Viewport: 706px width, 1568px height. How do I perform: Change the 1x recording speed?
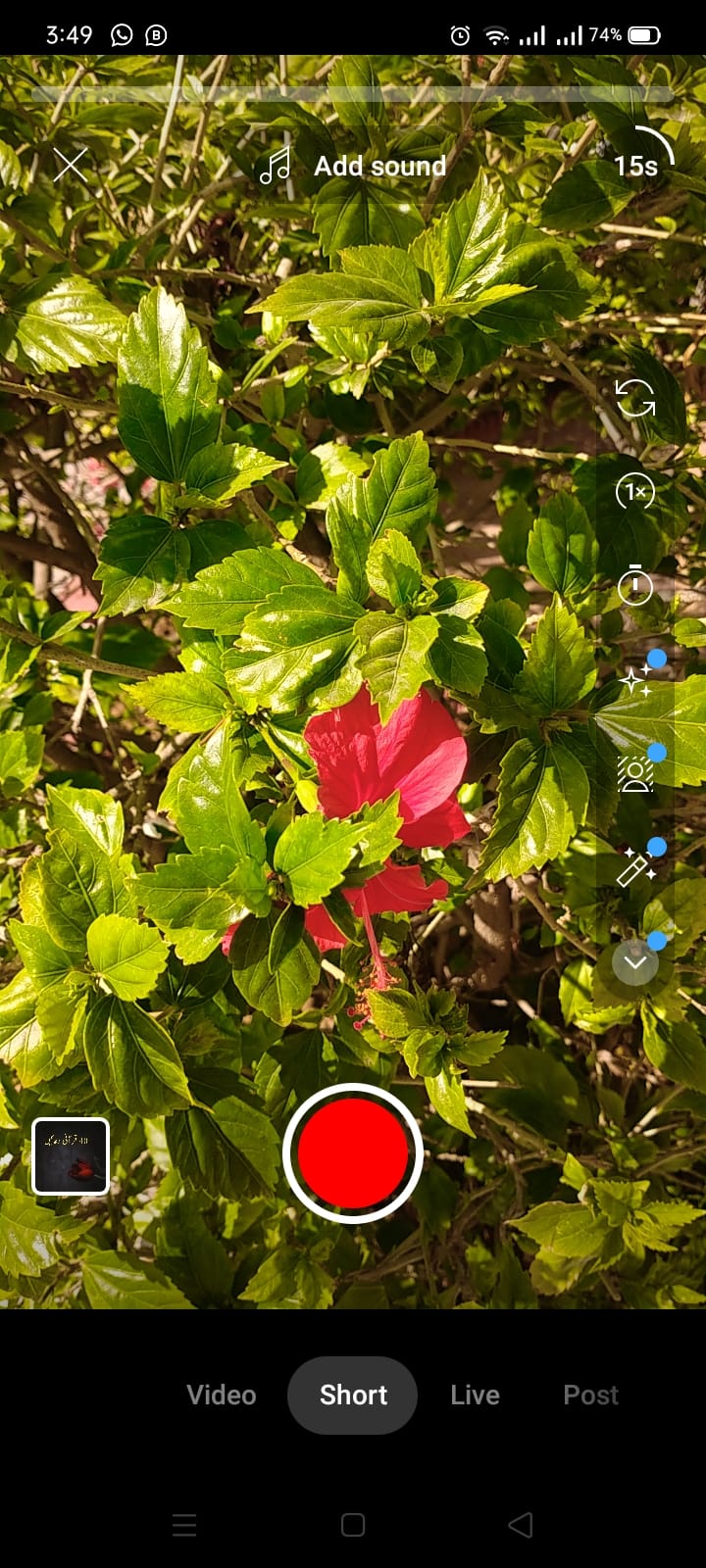pos(635,491)
